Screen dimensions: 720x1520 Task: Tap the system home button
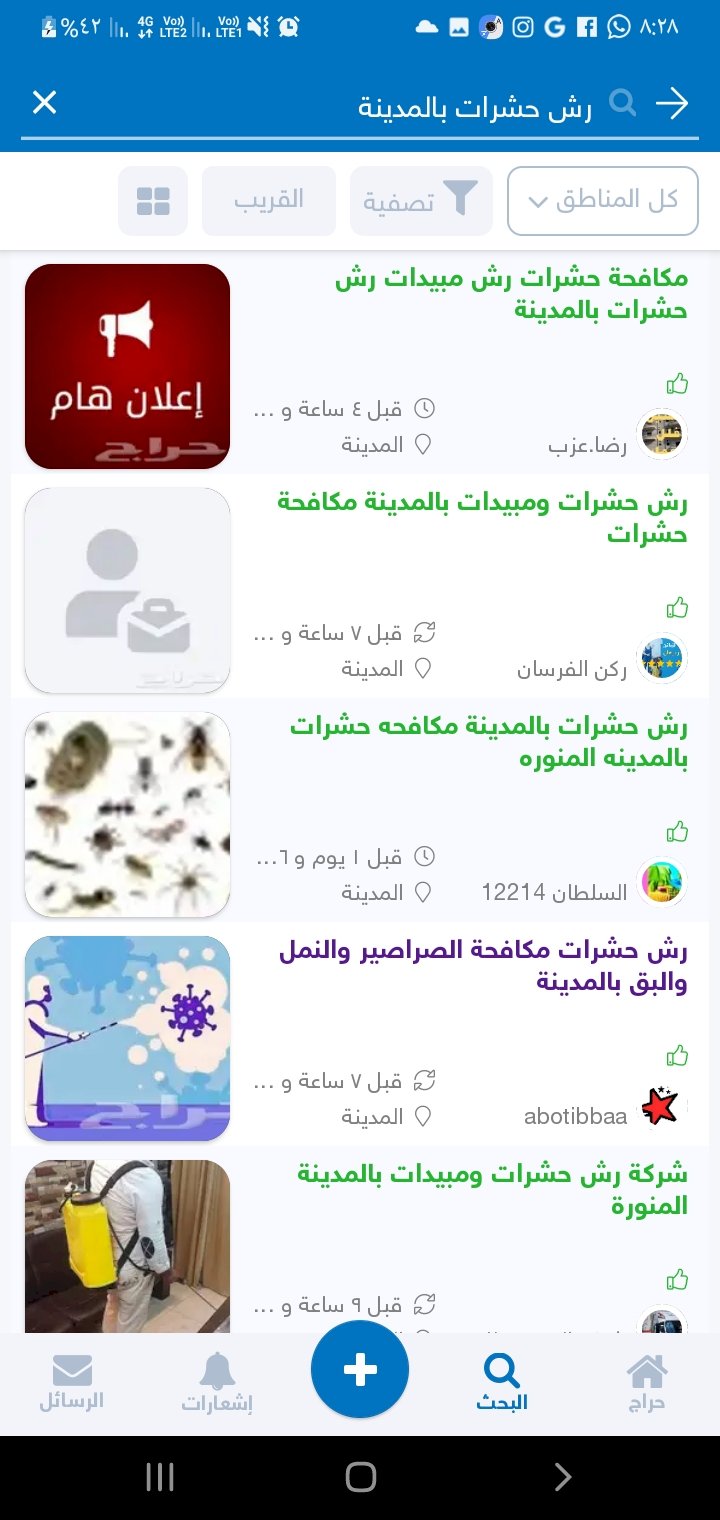tap(360, 1477)
